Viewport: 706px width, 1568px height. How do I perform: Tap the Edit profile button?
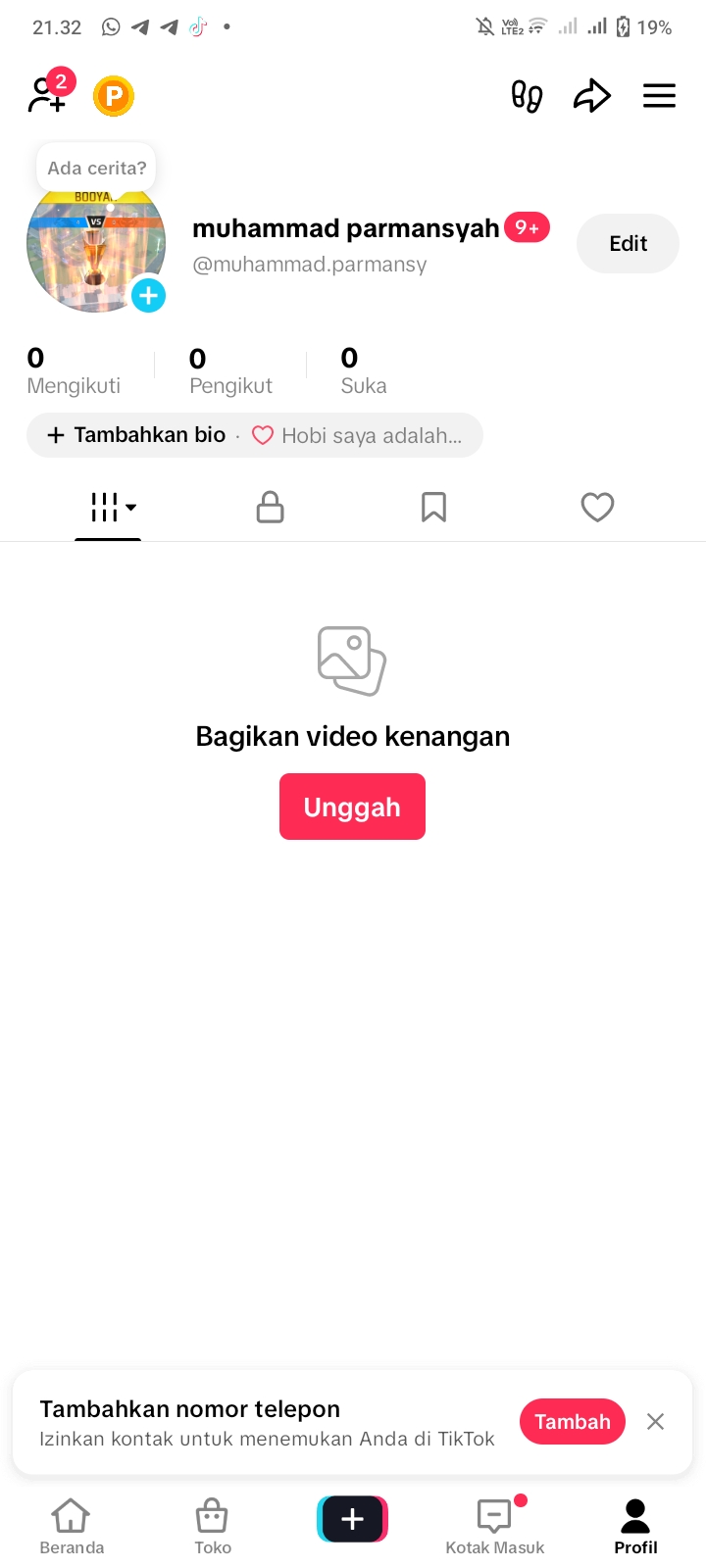click(x=628, y=244)
